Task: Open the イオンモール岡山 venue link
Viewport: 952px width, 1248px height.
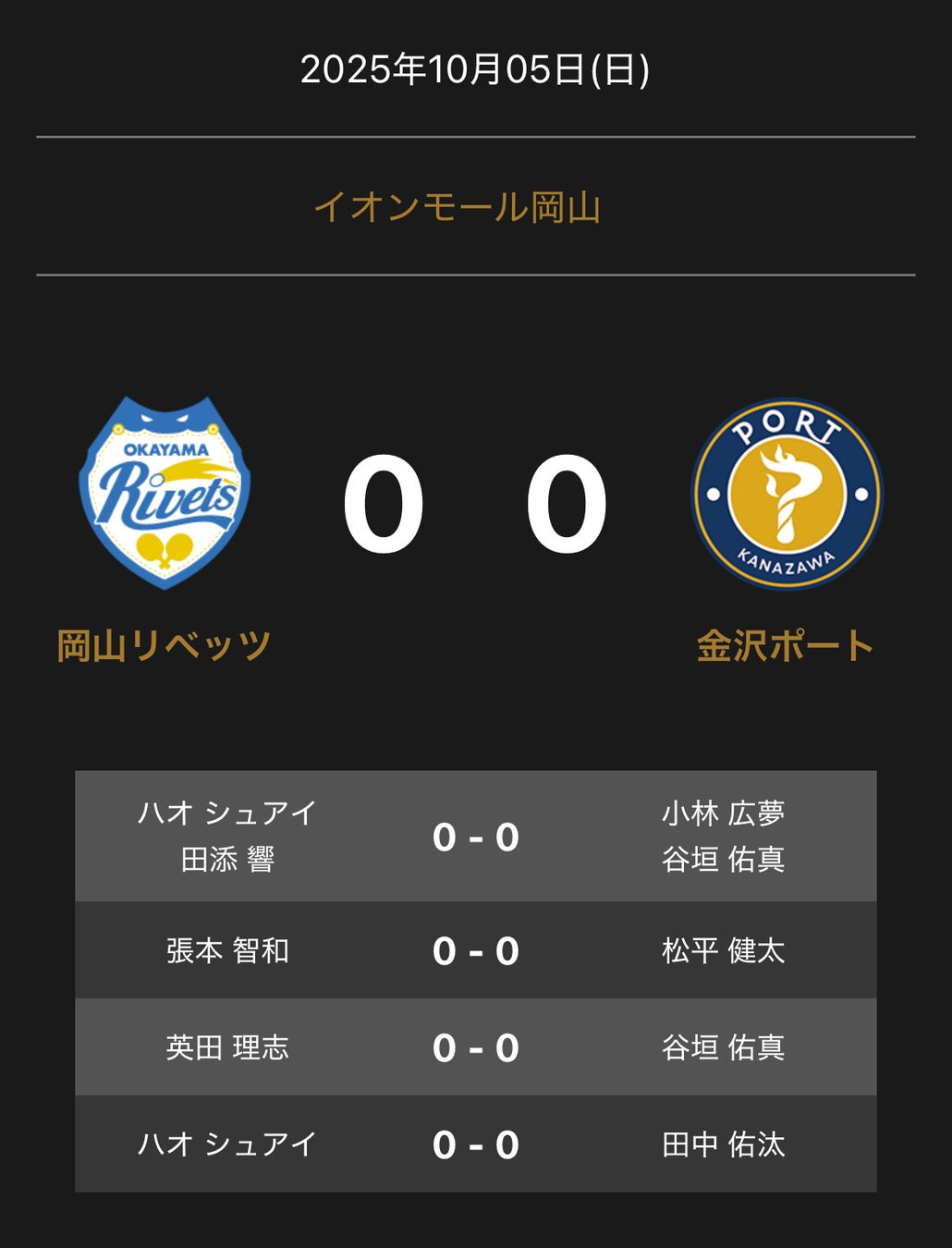Action: [x=458, y=207]
